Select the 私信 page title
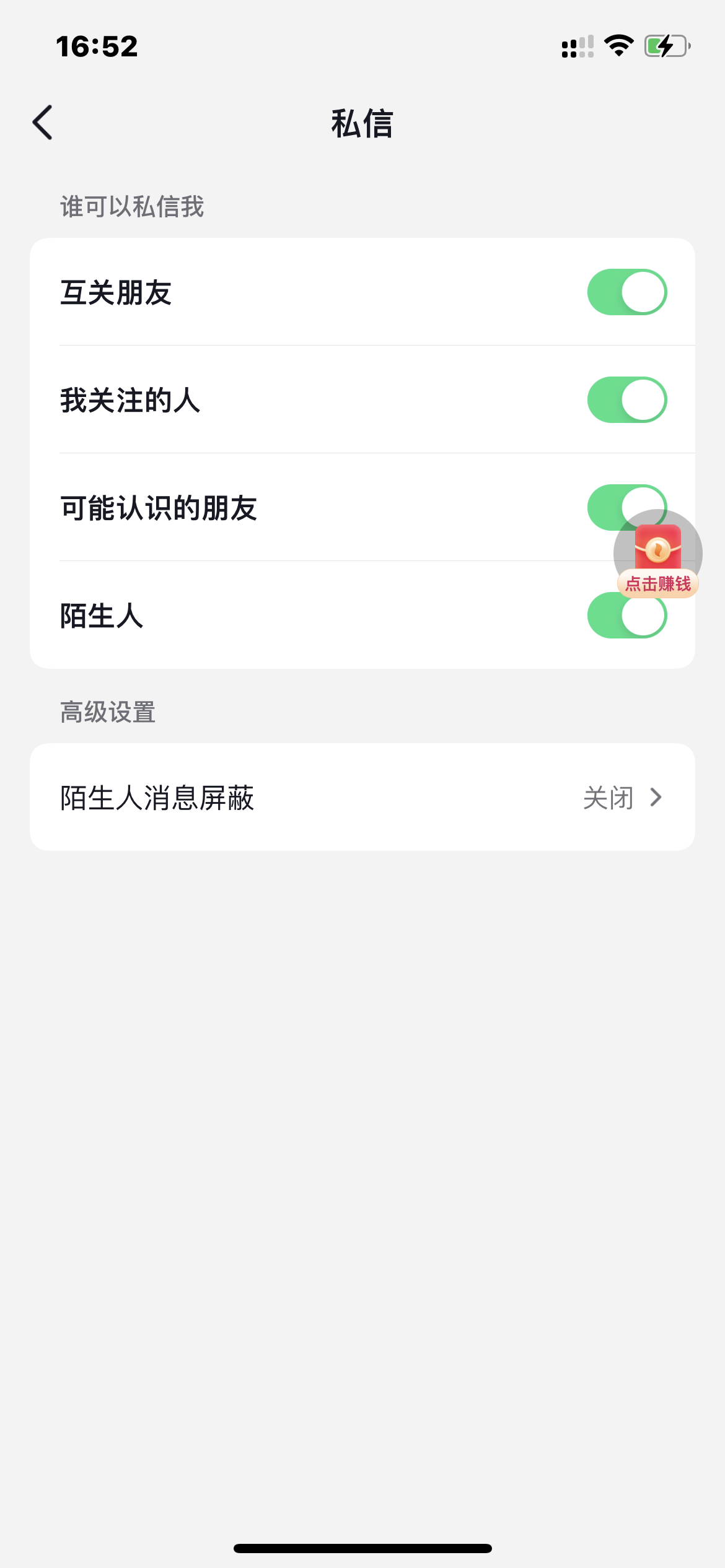The width and height of the screenshot is (725, 1568). [362, 122]
